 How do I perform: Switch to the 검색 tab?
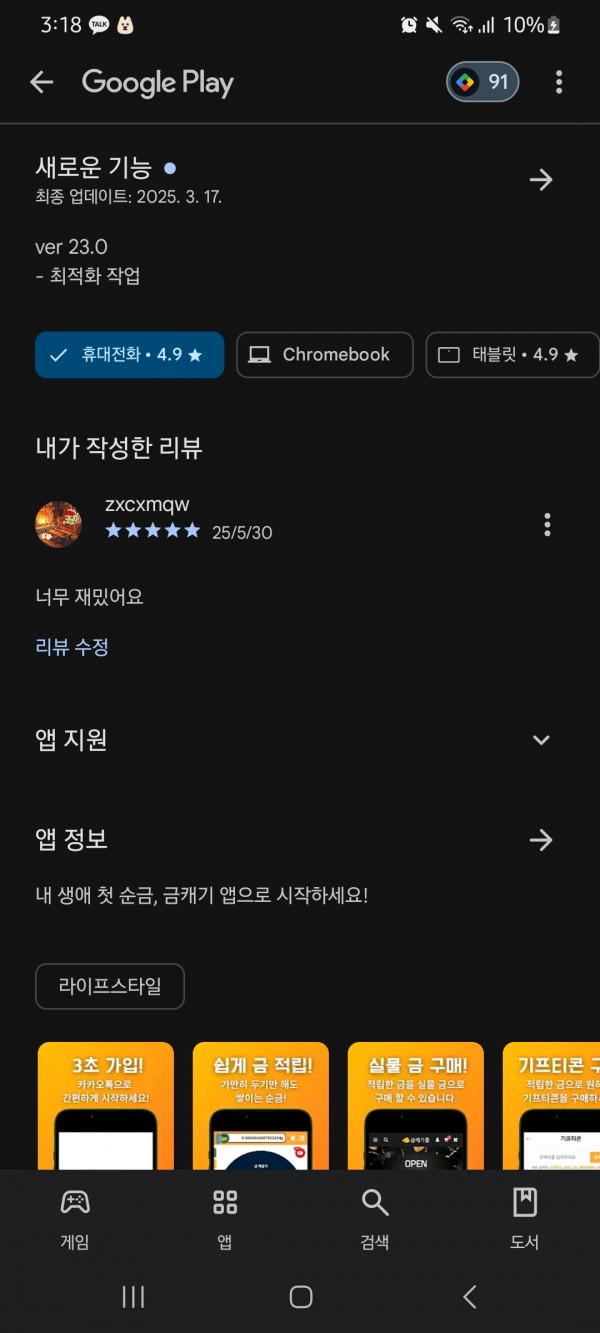375,1219
